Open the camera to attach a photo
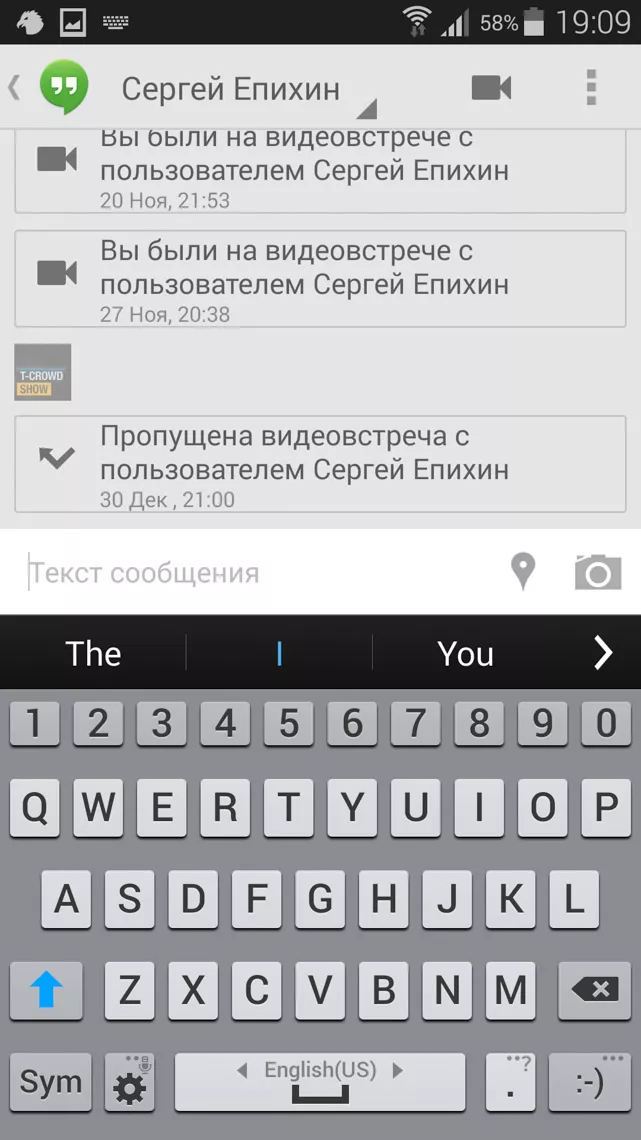641x1140 pixels. [x=597, y=573]
